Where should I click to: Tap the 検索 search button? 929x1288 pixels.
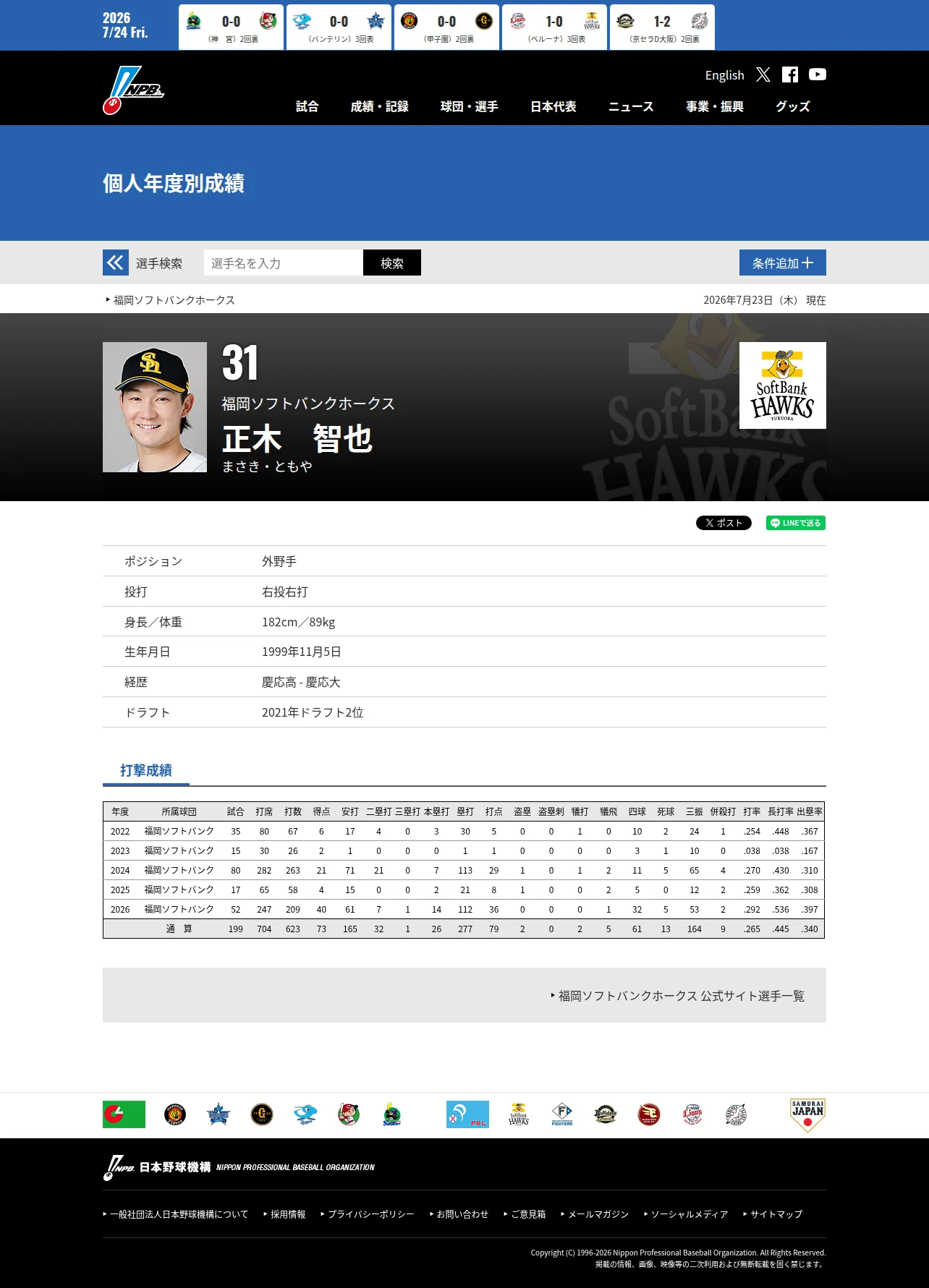click(x=392, y=263)
